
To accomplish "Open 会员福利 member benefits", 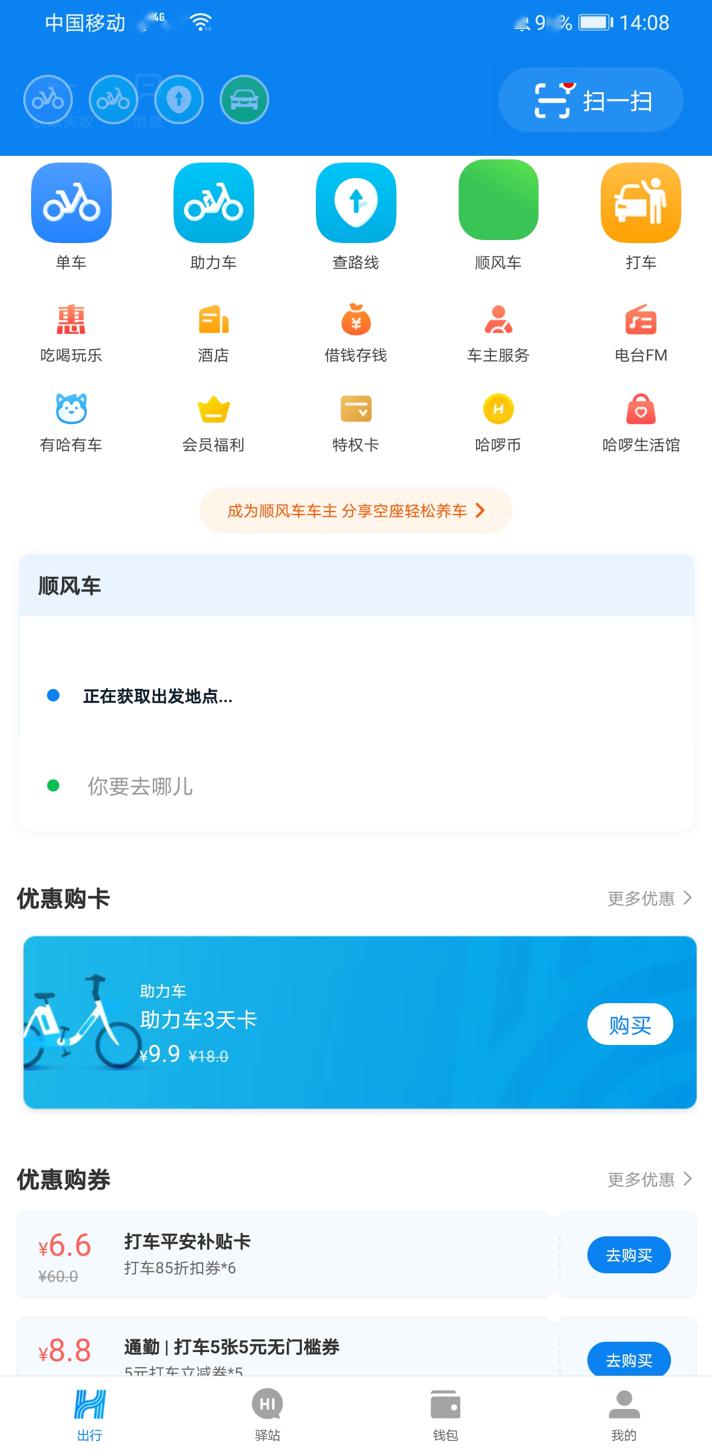I will click(213, 422).
